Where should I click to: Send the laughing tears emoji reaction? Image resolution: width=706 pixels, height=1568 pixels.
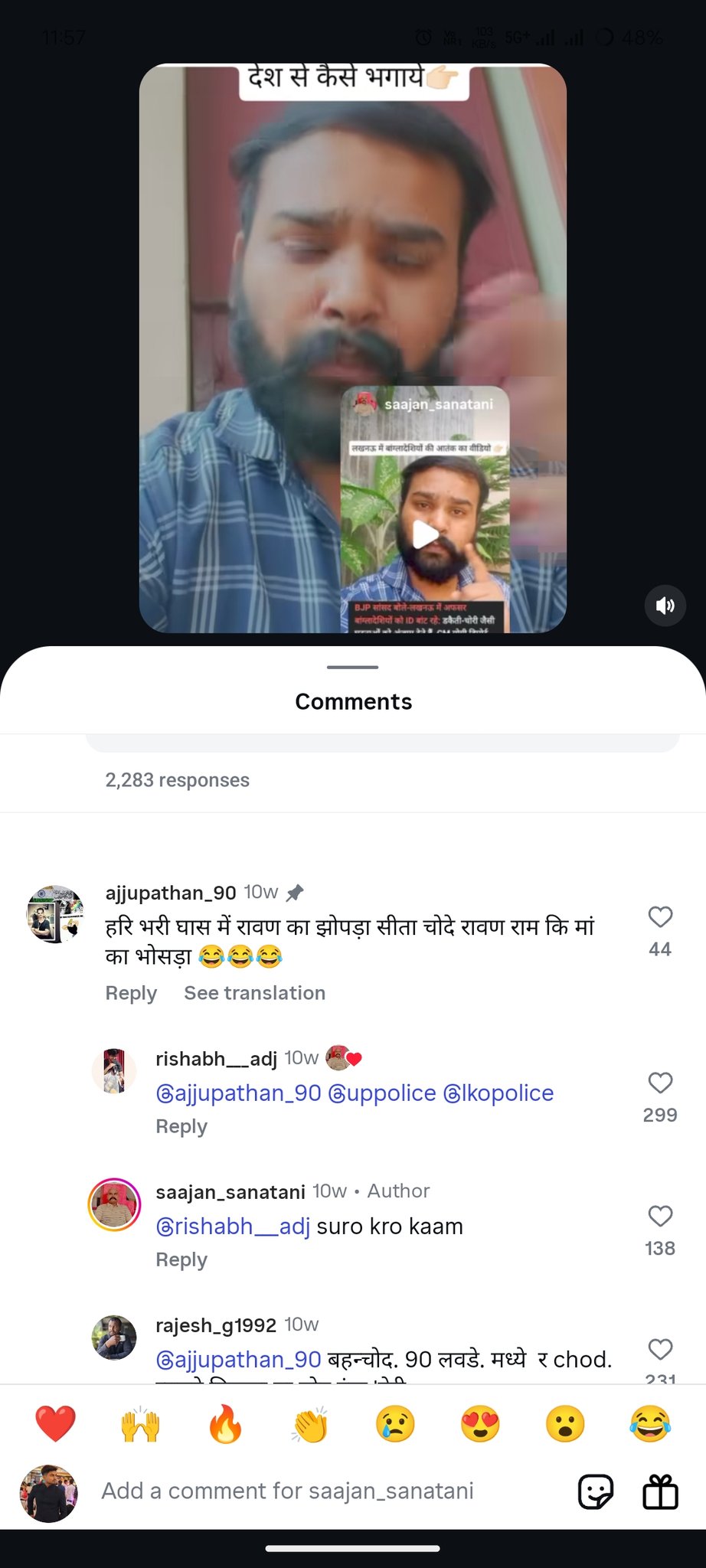coord(649,1424)
